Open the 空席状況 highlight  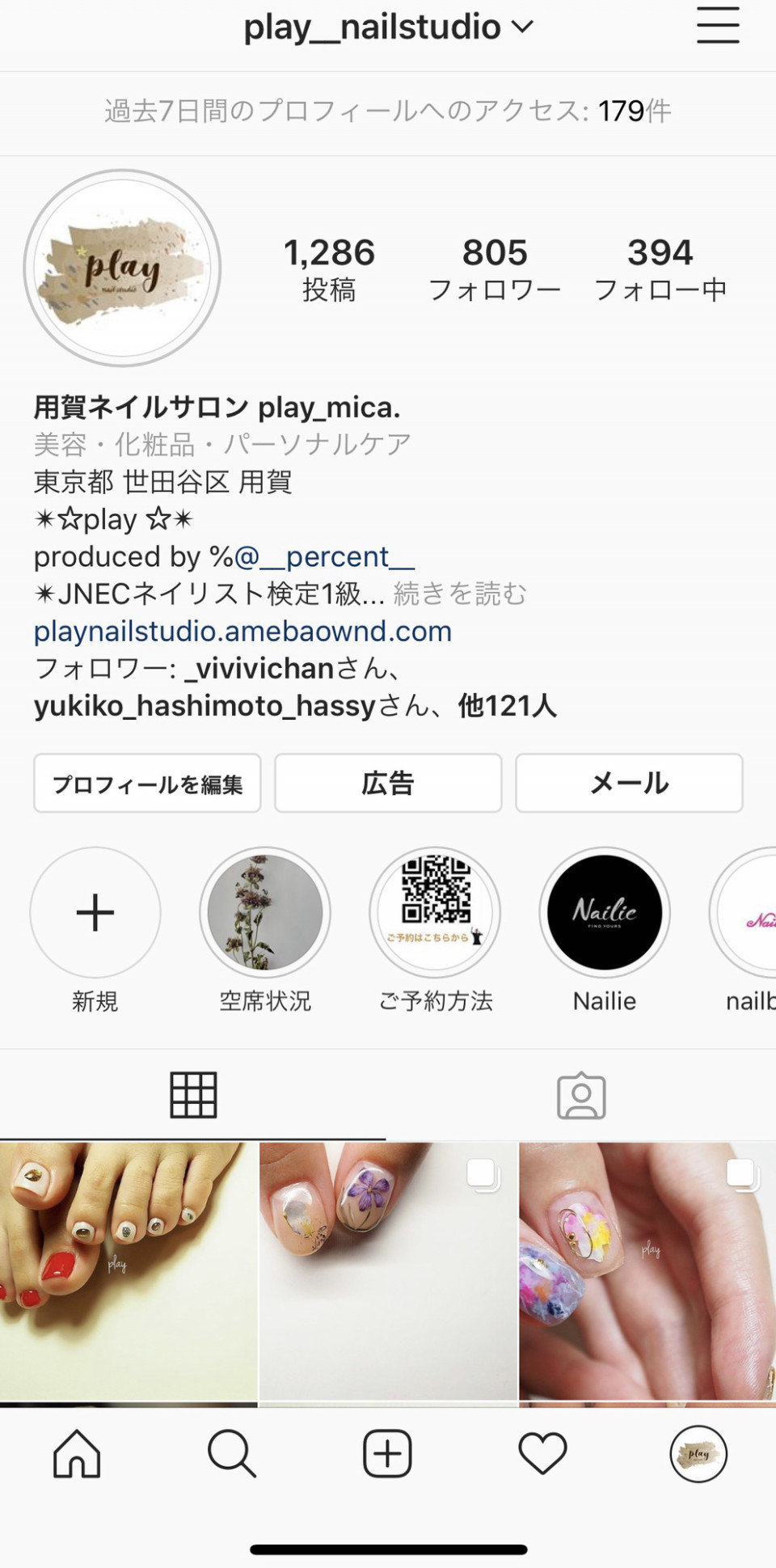point(265,913)
